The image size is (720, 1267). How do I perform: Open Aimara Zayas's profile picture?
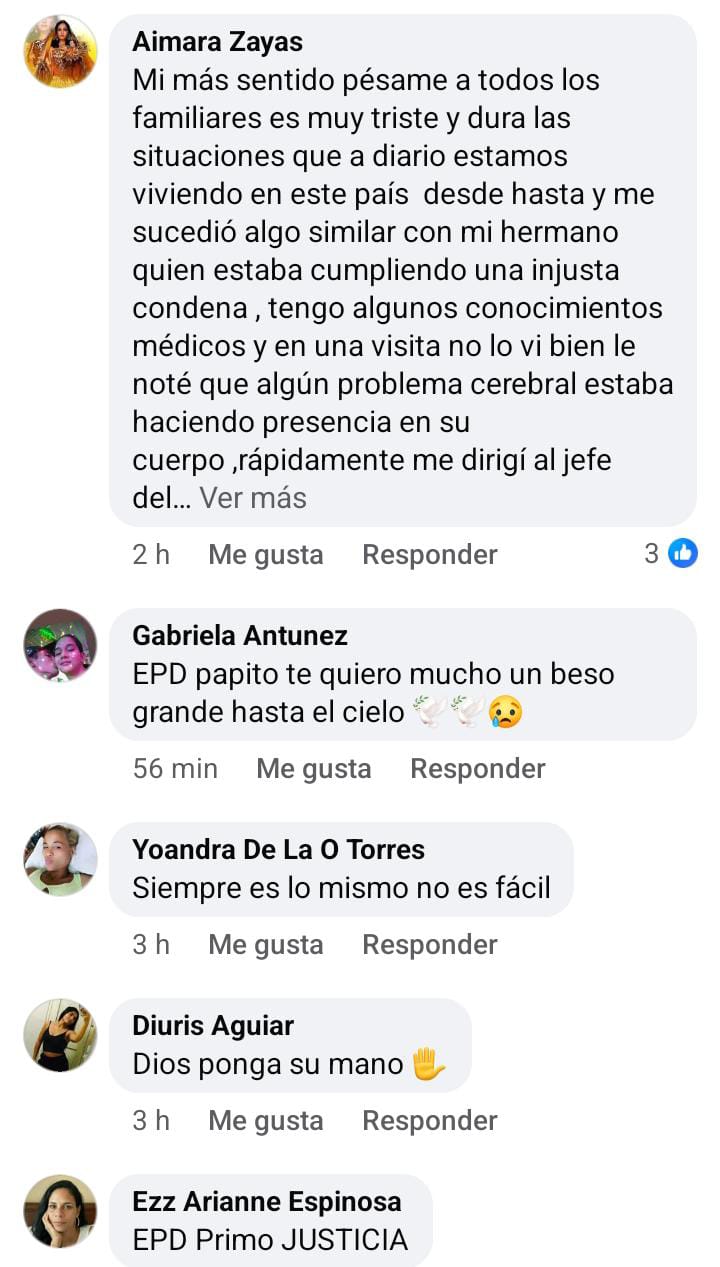coord(60,52)
